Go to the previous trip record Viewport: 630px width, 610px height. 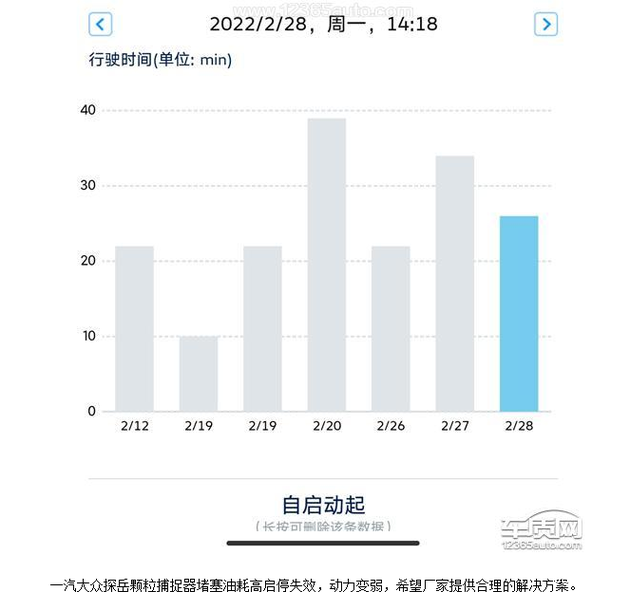click(x=100, y=24)
